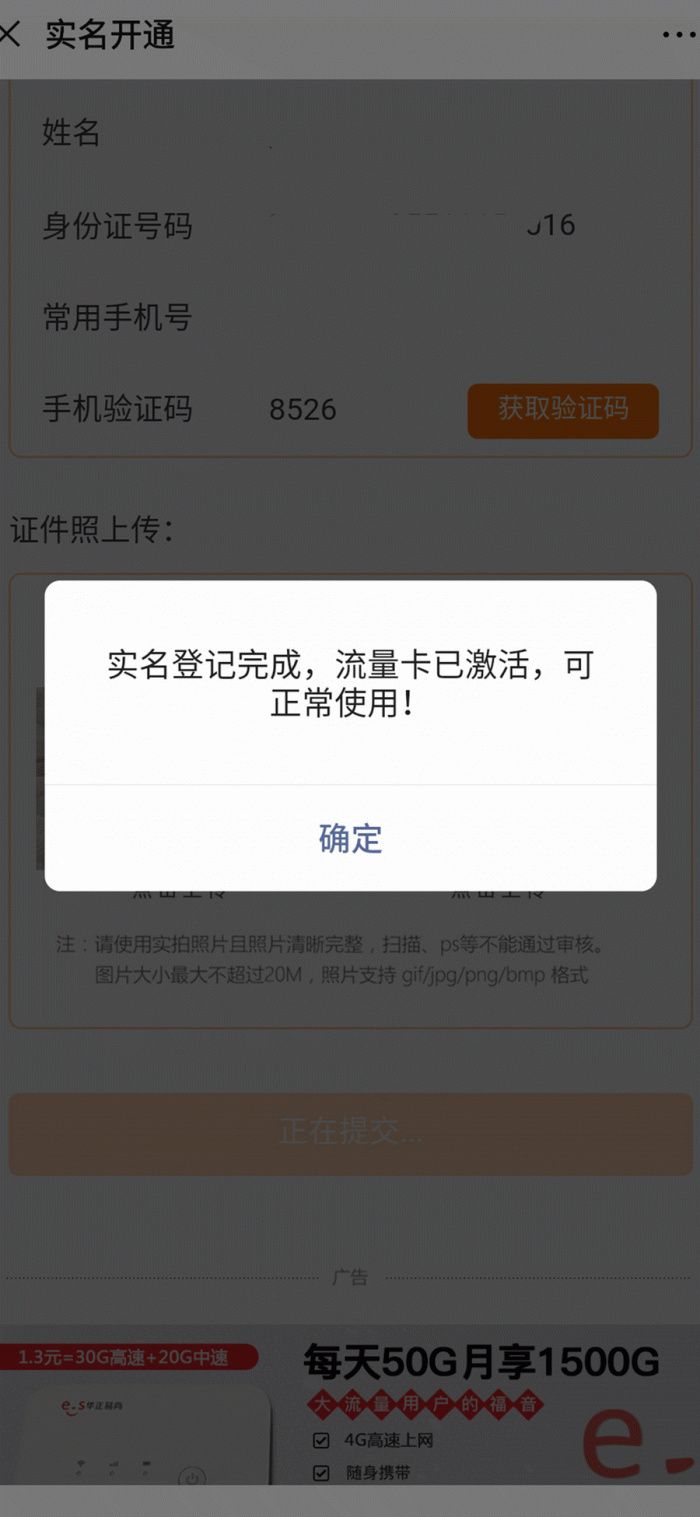Close the 实名开通 page
The height and width of the screenshot is (1517, 700).
pyautogui.click(x=10, y=35)
